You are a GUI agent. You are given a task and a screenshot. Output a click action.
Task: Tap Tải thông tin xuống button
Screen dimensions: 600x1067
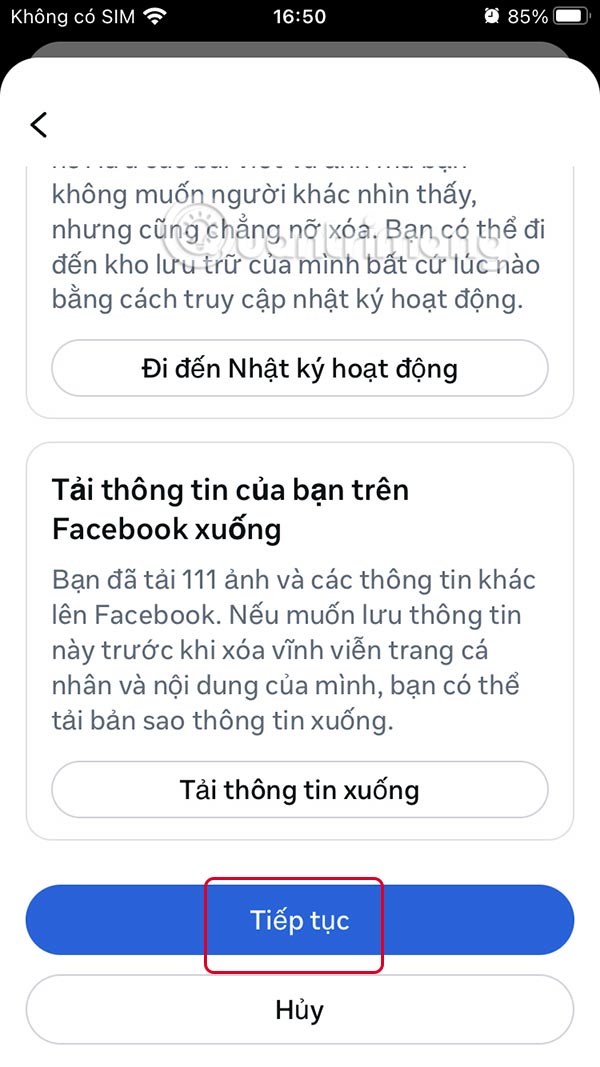(300, 790)
